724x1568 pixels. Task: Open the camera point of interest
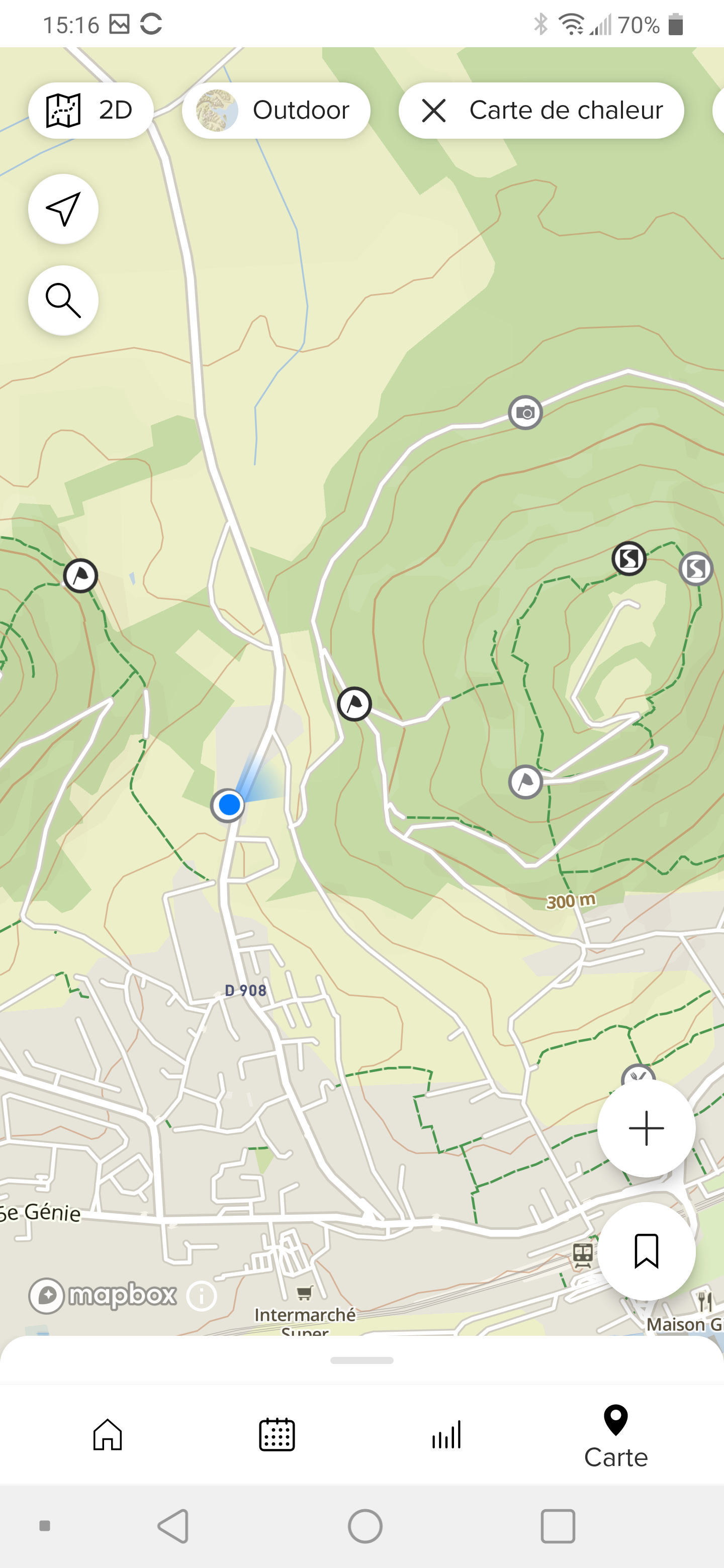point(525,413)
